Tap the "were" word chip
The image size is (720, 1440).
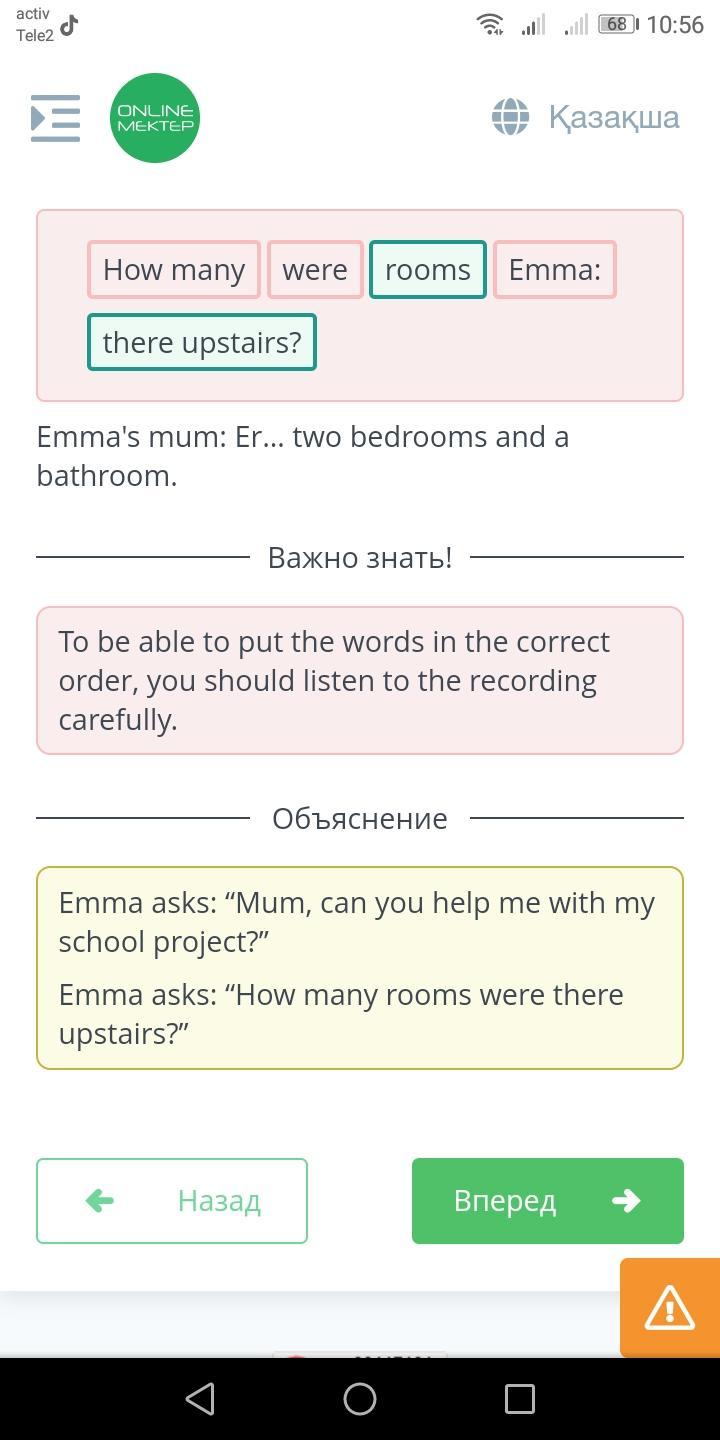[x=314, y=270]
